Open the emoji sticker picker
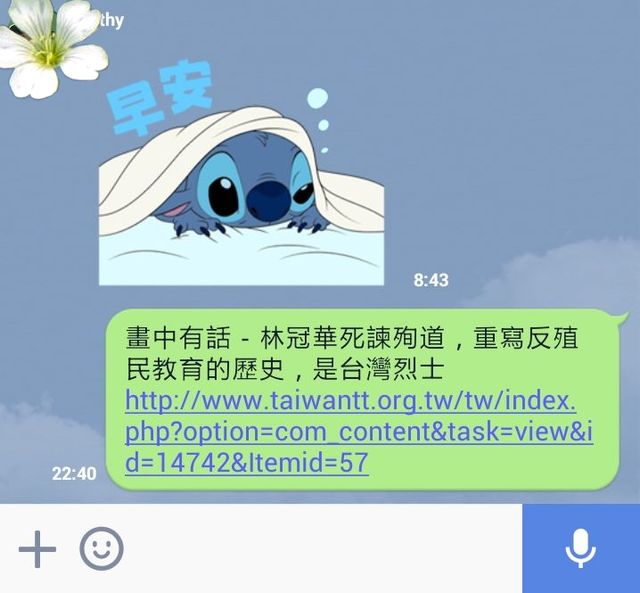 click(101, 549)
